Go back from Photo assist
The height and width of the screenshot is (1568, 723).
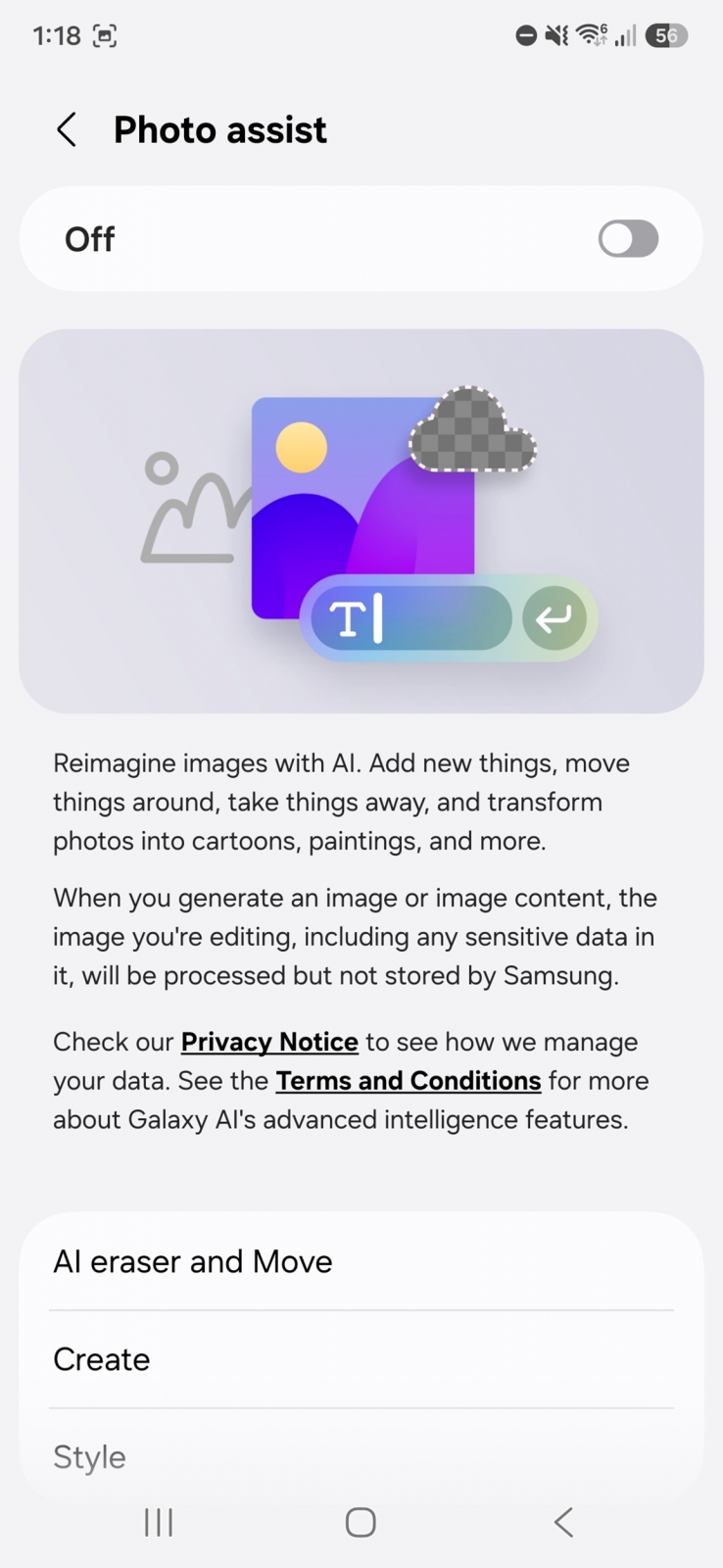point(67,129)
